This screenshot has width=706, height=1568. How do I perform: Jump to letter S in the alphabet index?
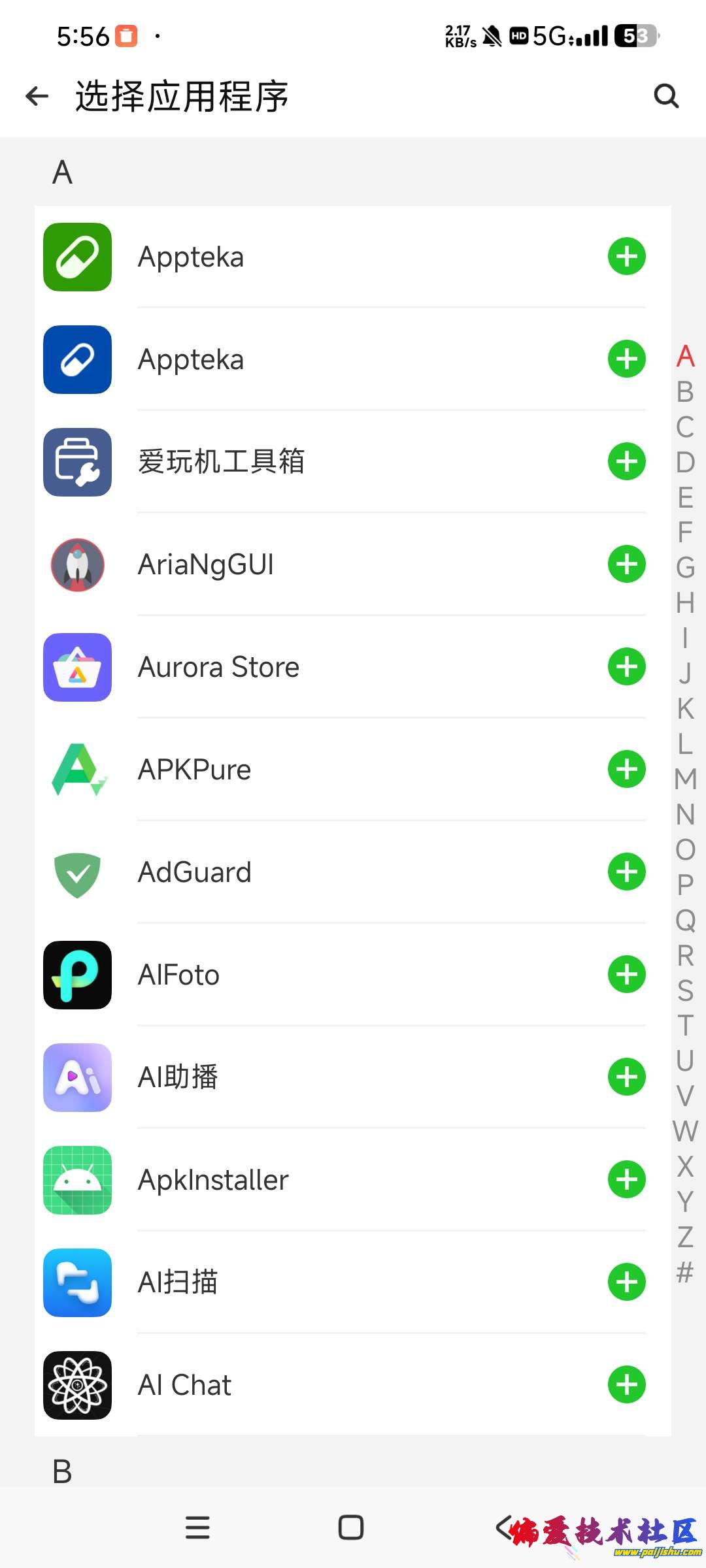(x=685, y=990)
